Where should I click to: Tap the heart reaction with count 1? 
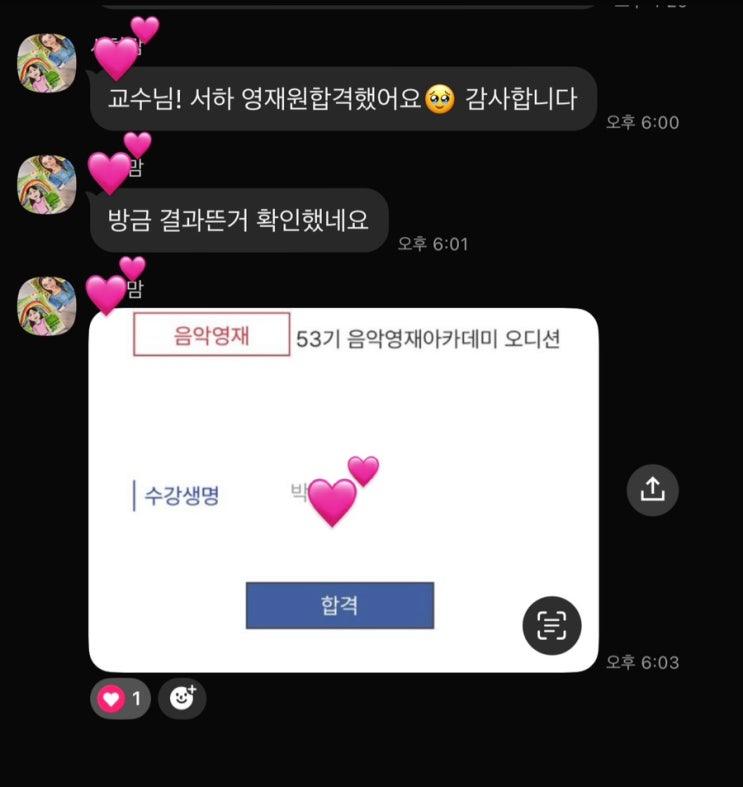click(x=120, y=699)
